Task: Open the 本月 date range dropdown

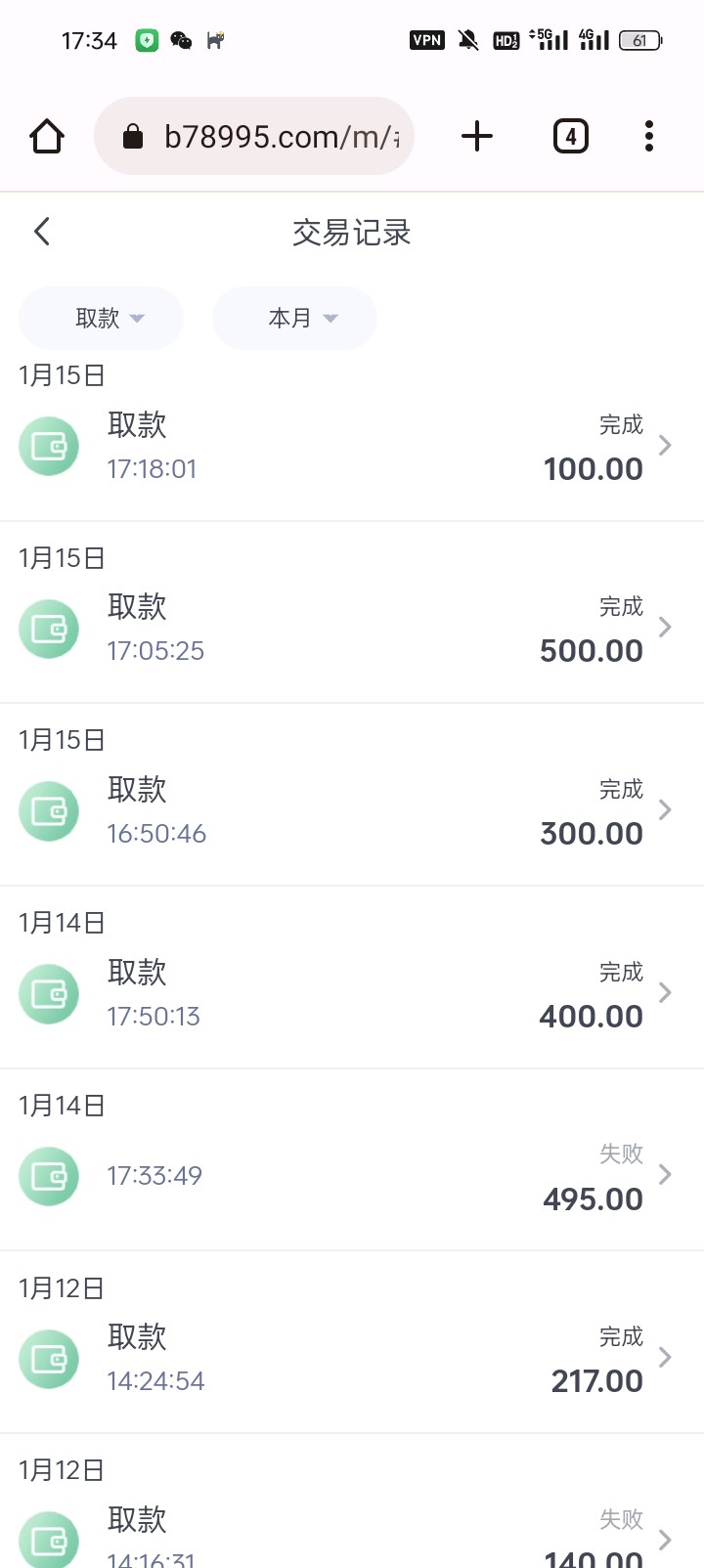Action: (294, 318)
